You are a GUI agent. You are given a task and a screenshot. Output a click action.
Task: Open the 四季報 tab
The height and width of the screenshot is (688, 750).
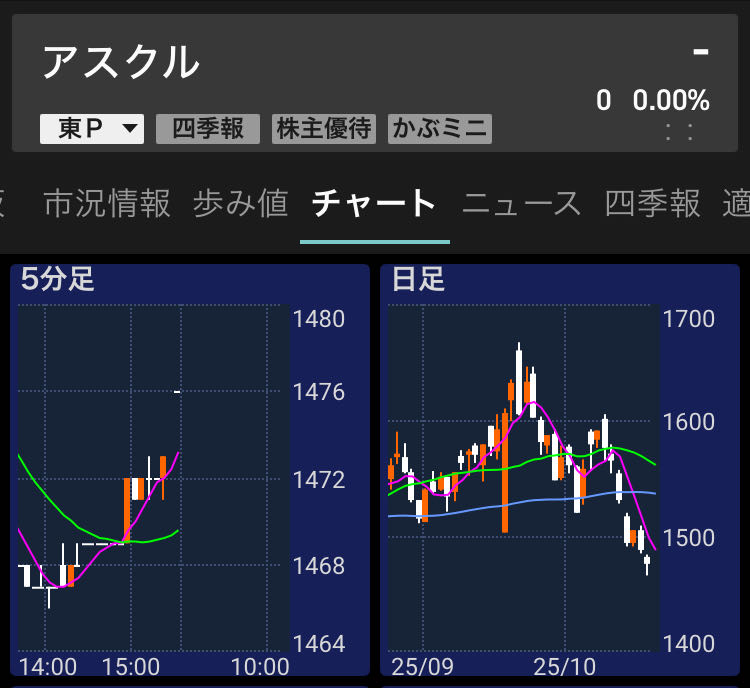(653, 204)
